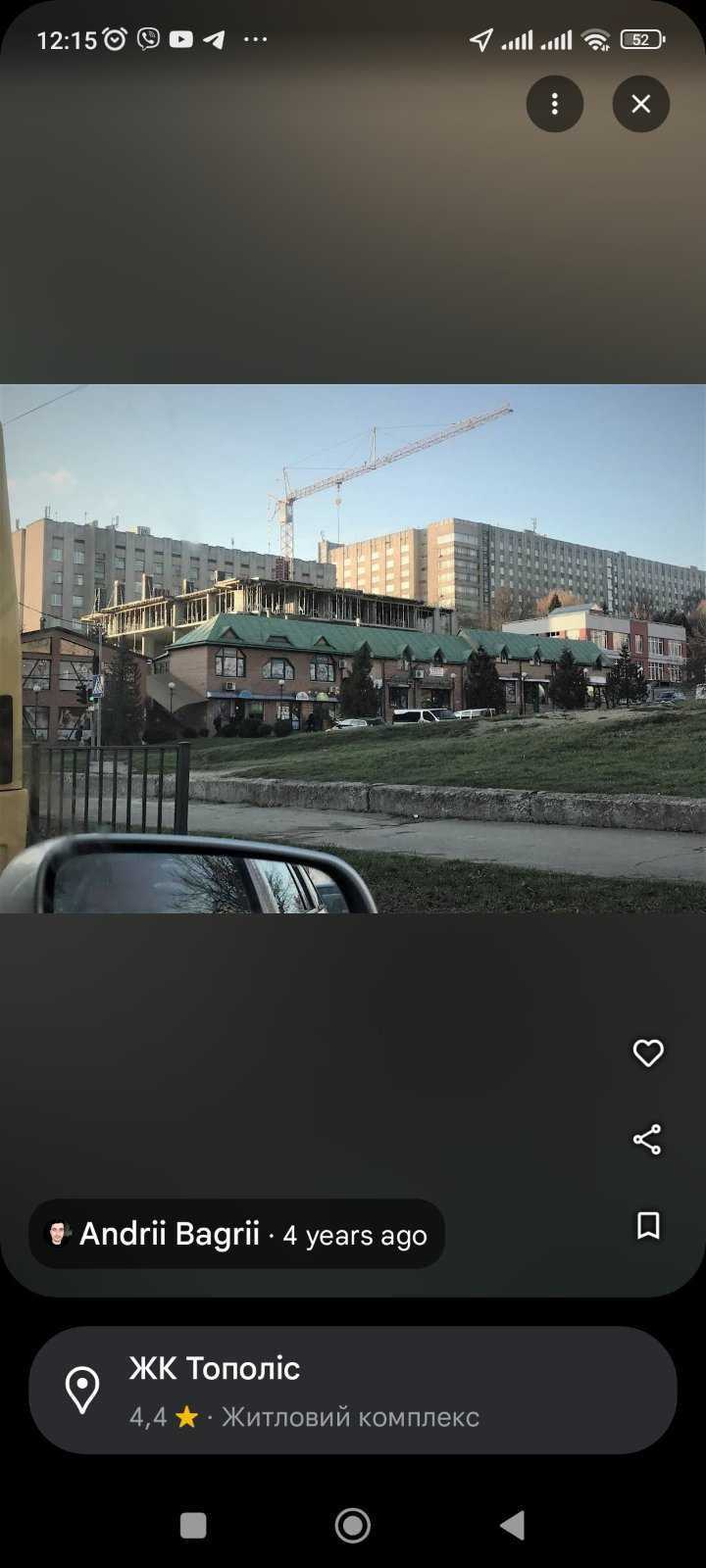Open the ЖК Тополіс place card
The height and width of the screenshot is (1568, 706).
pos(353,1391)
